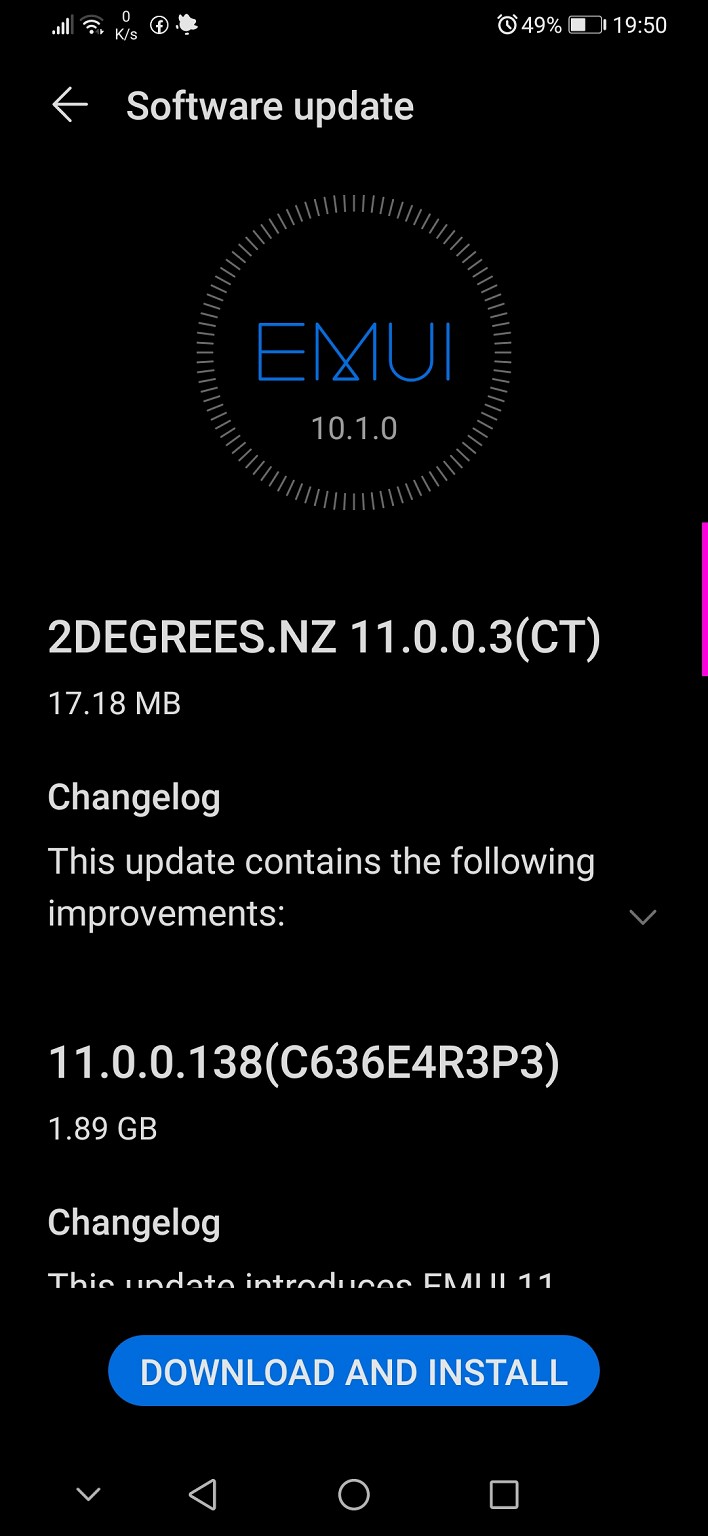
Task: Tap the system back triangle
Action: (x=203, y=1494)
